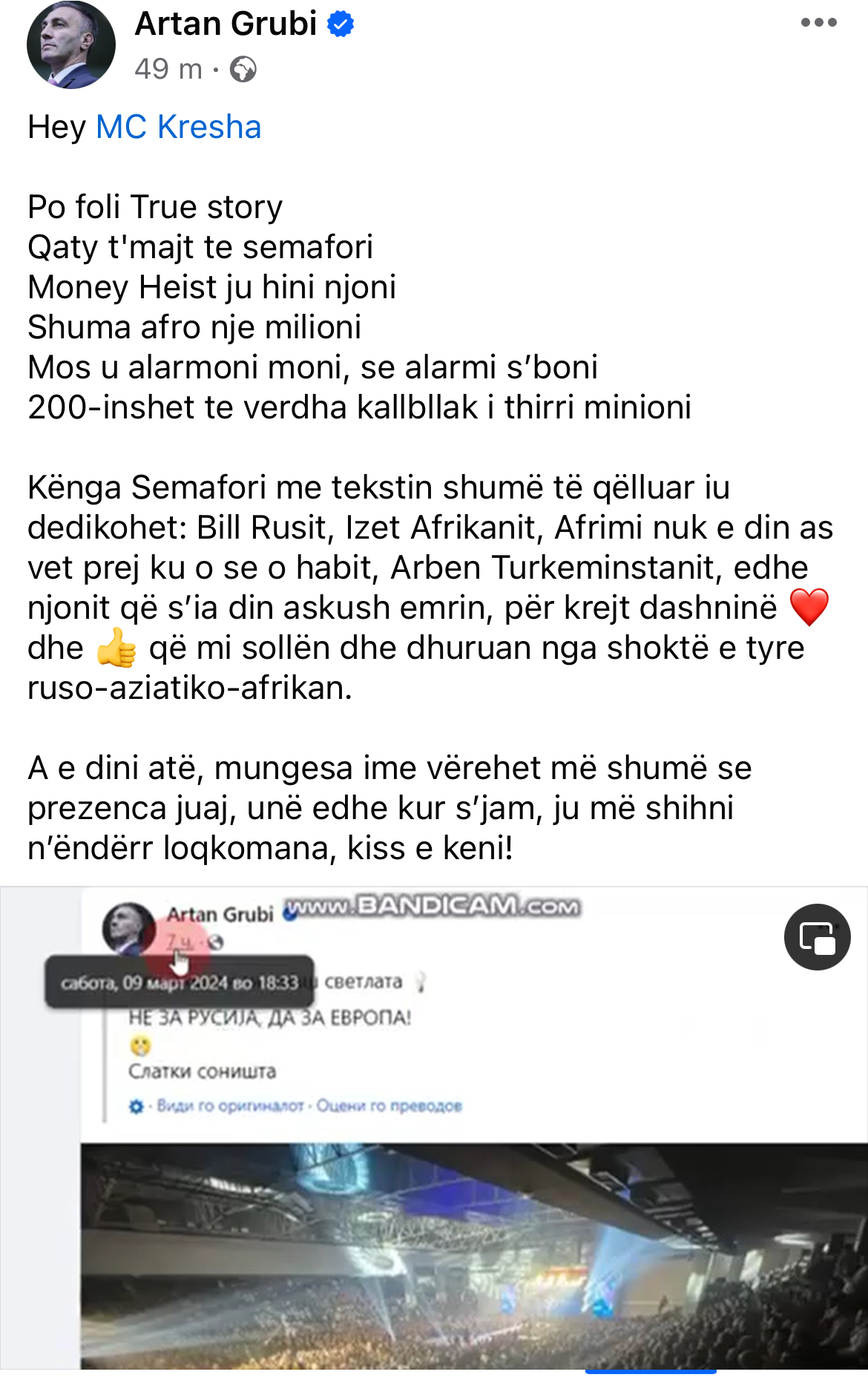Open Artan Grubi's profile picture

pos(71,45)
